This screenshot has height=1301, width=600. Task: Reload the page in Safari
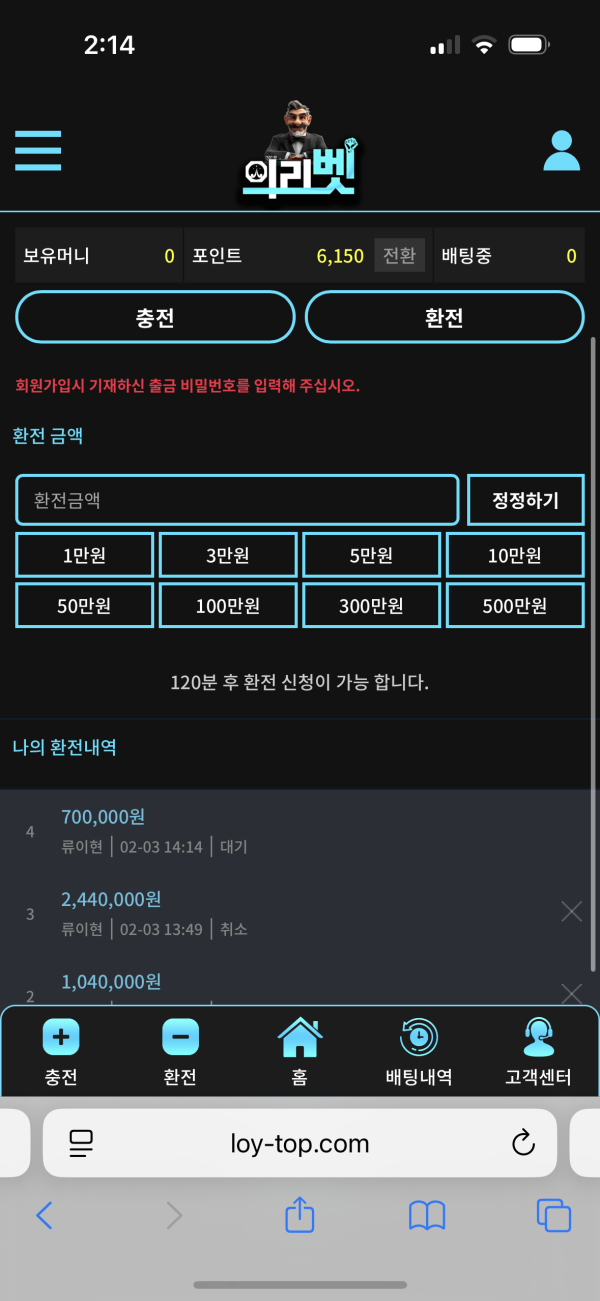pyautogui.click(x=523, y=1143)
